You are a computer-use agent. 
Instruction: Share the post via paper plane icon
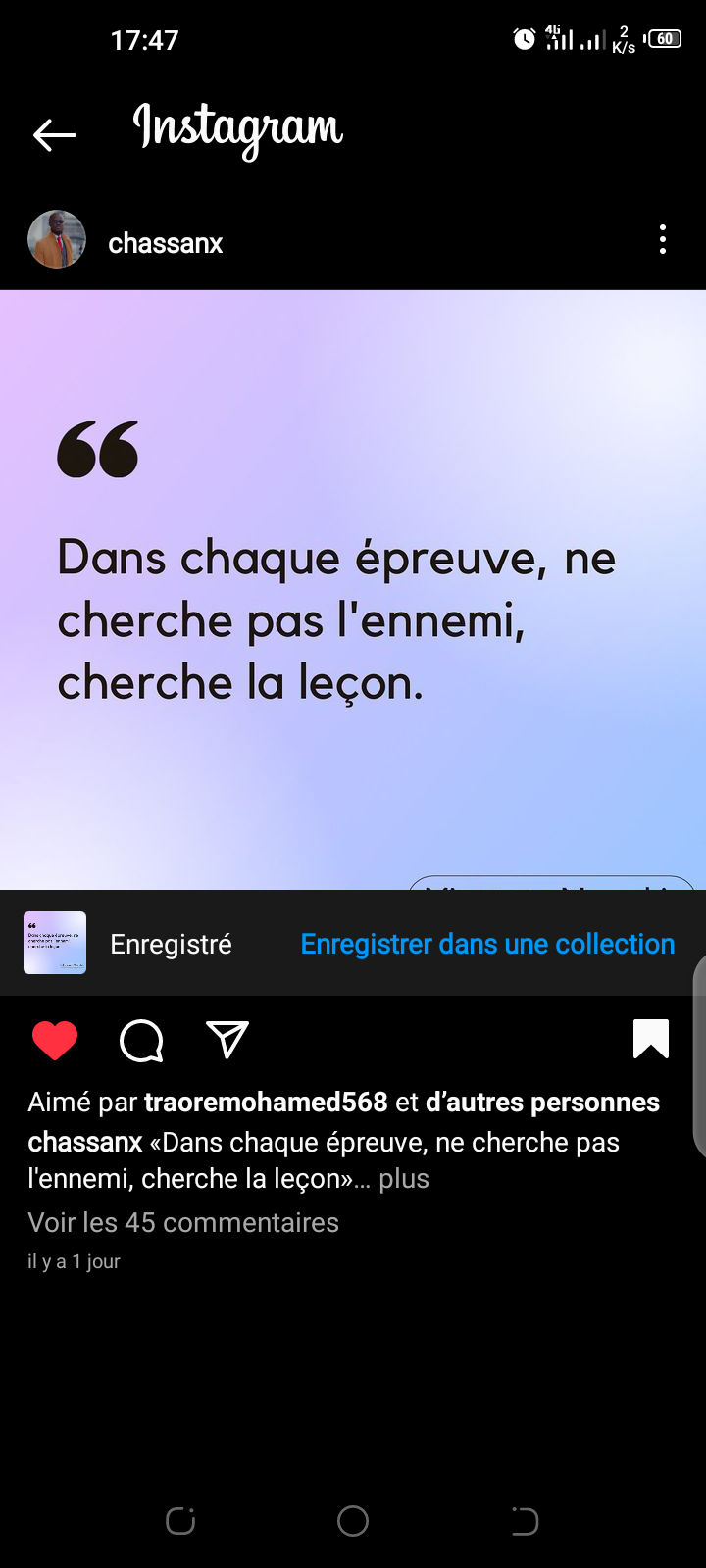click(227, 1040)
